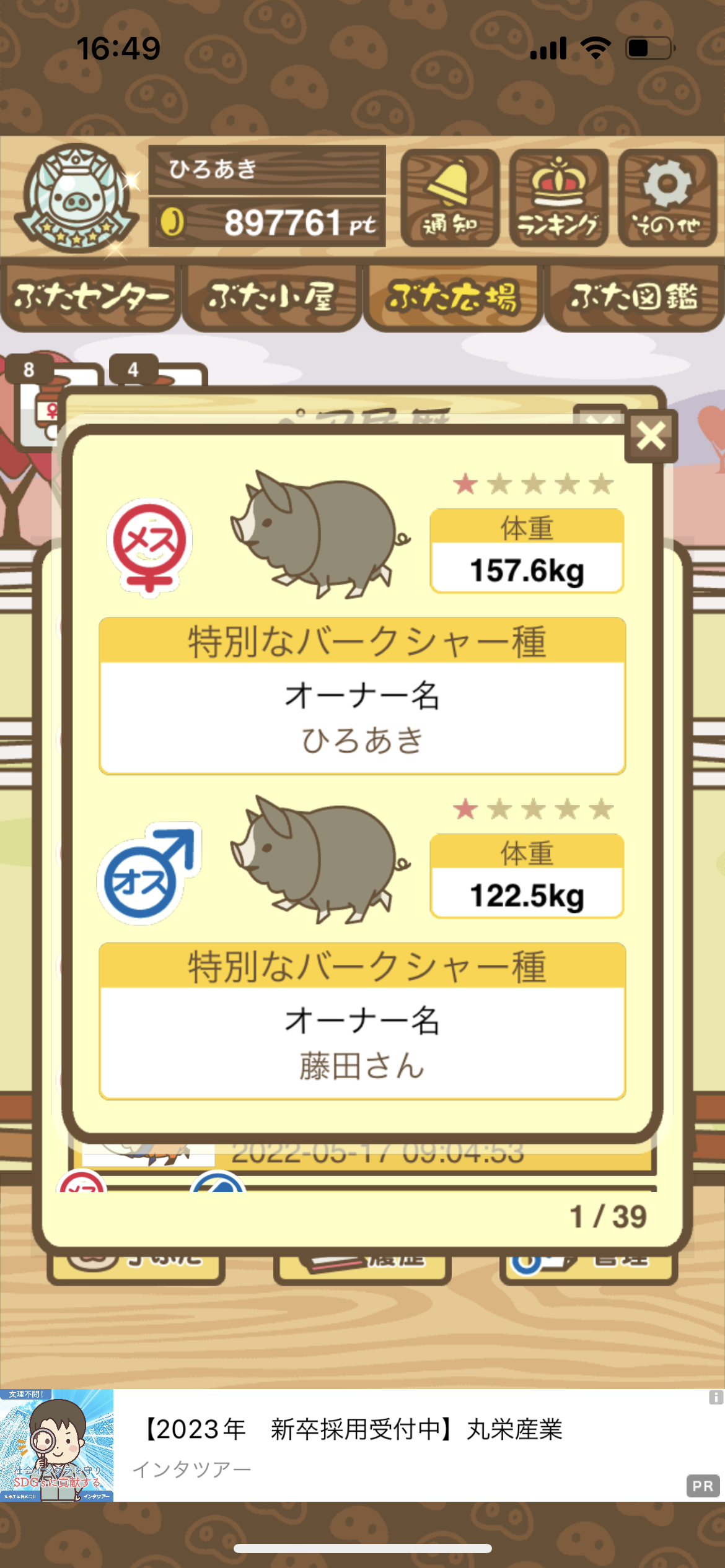Close the pig pair detail popup
Screen dimensions: 725x1568
(651, 436)
